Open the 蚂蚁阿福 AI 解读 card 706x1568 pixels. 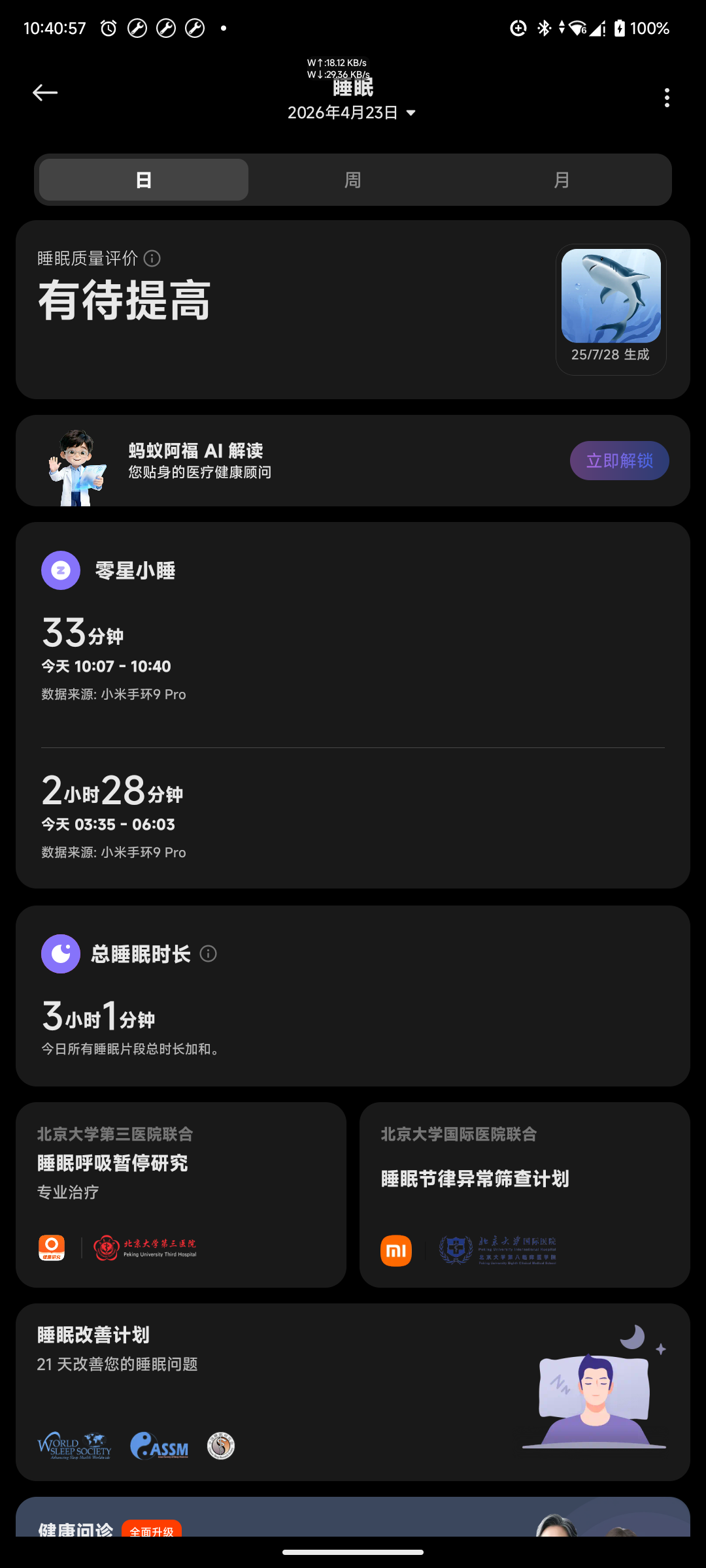[353, 461]
